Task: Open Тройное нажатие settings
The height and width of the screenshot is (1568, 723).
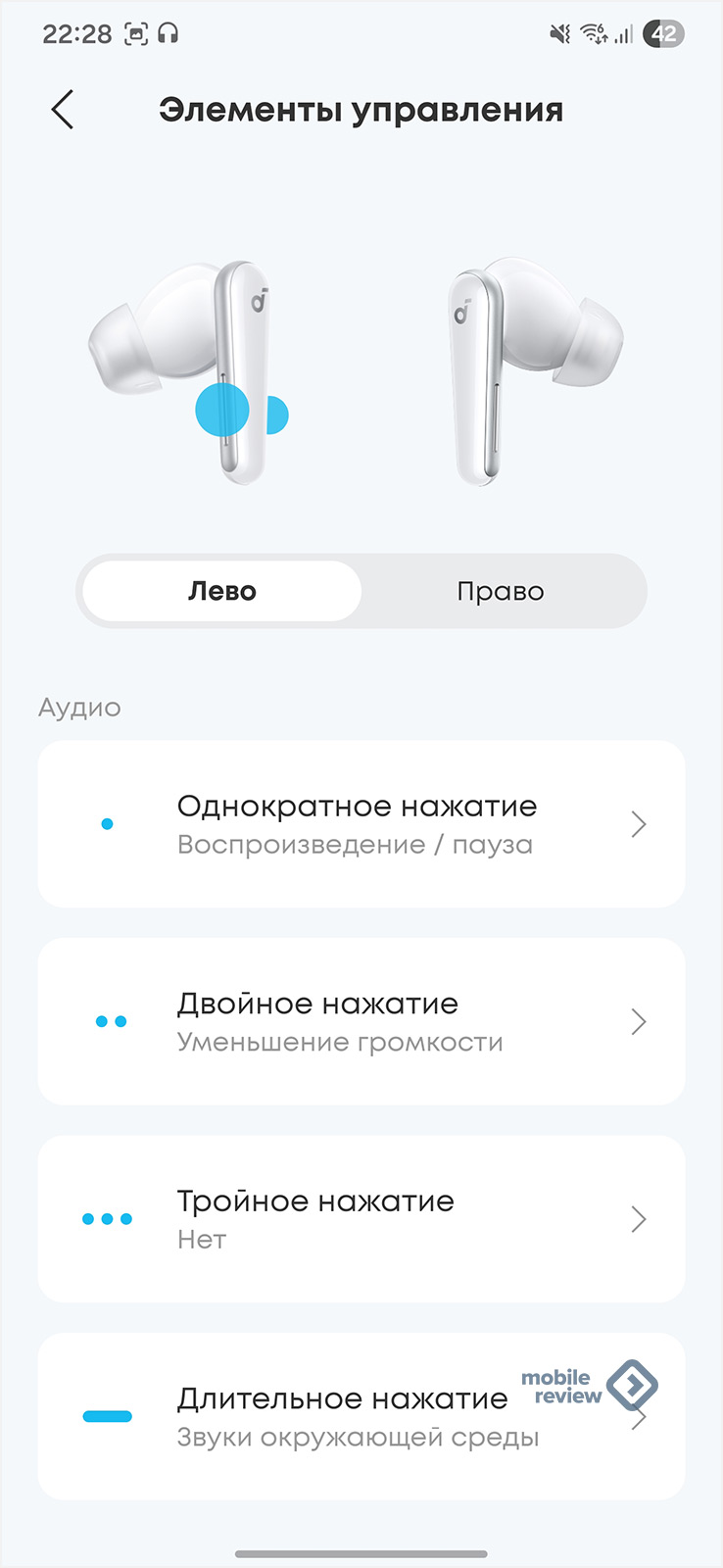Action: (361, 1218)
